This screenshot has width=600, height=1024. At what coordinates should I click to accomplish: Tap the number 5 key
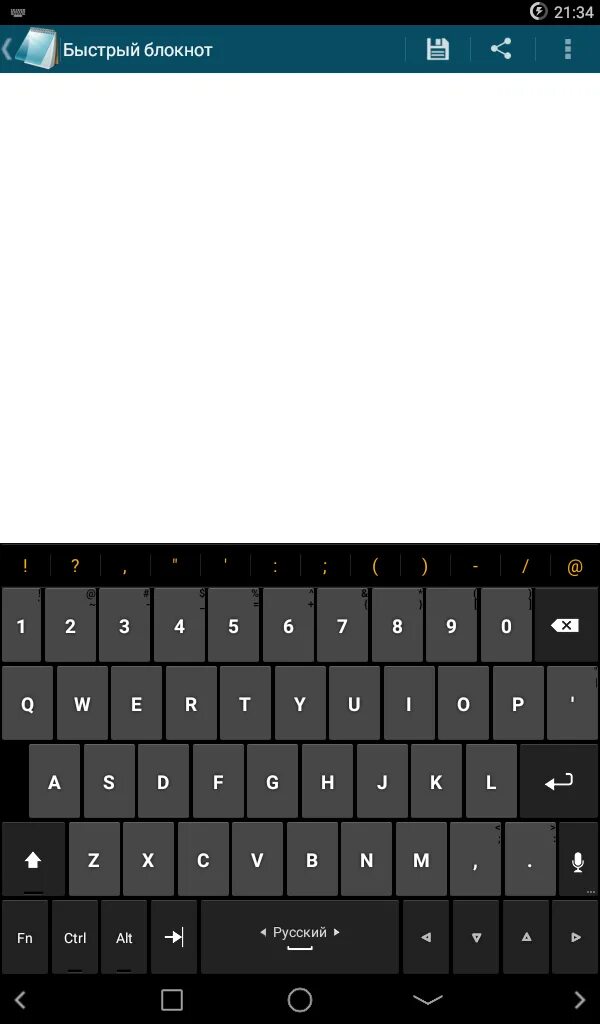tap(234, 626)
